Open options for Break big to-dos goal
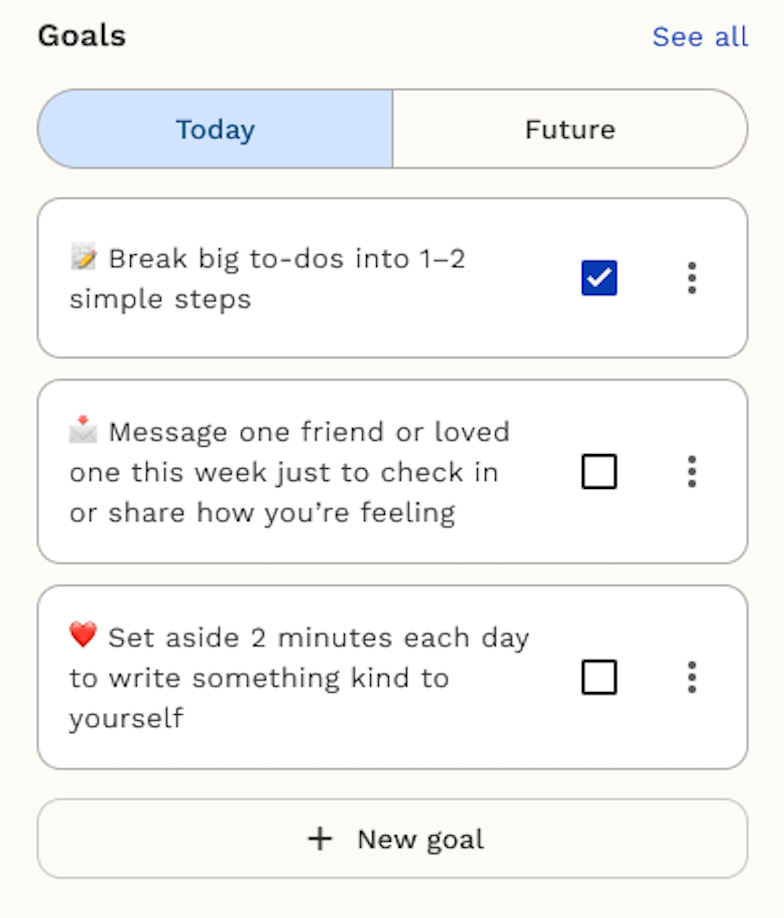This screenshot has height=918, width=784. [691, 278]
